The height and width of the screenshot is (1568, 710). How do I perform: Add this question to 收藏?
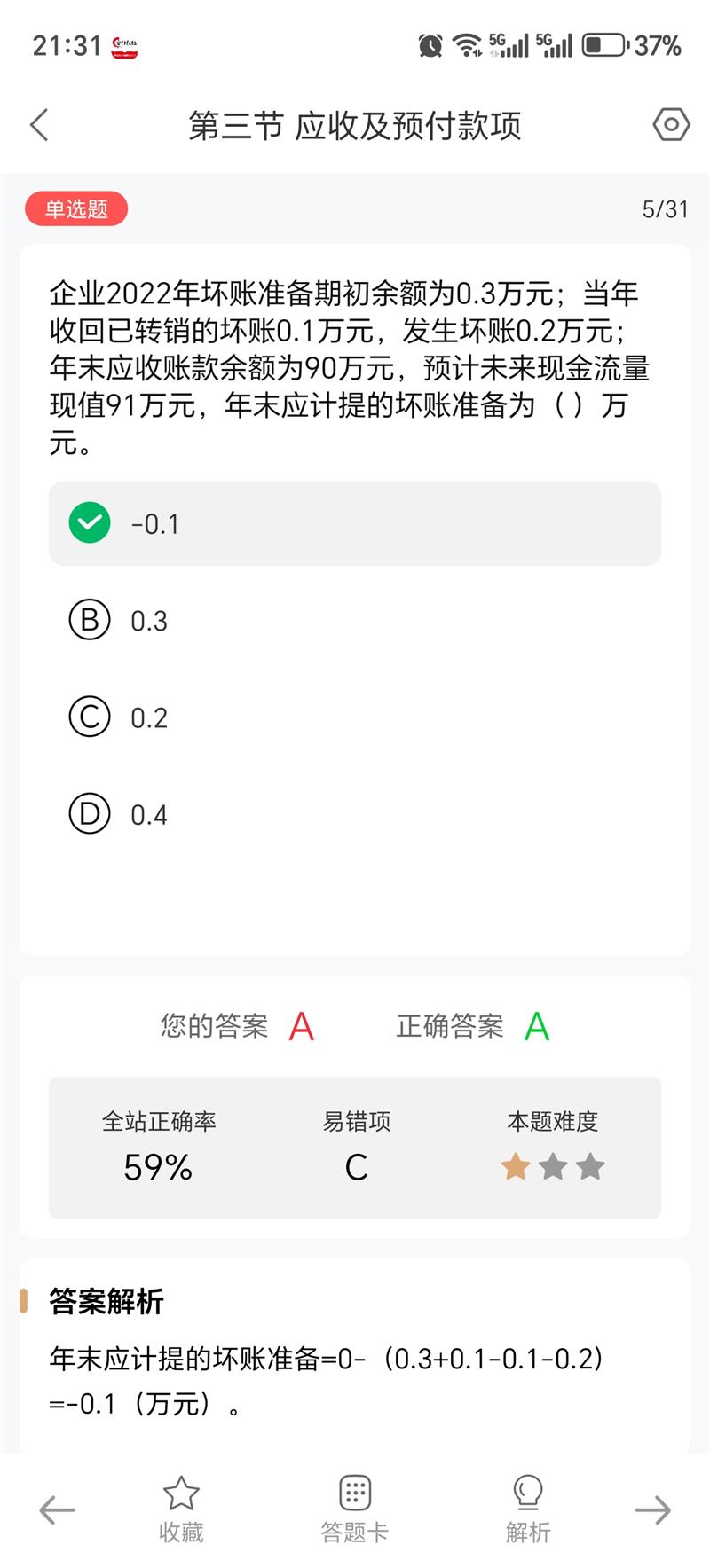pos(181,1509)
